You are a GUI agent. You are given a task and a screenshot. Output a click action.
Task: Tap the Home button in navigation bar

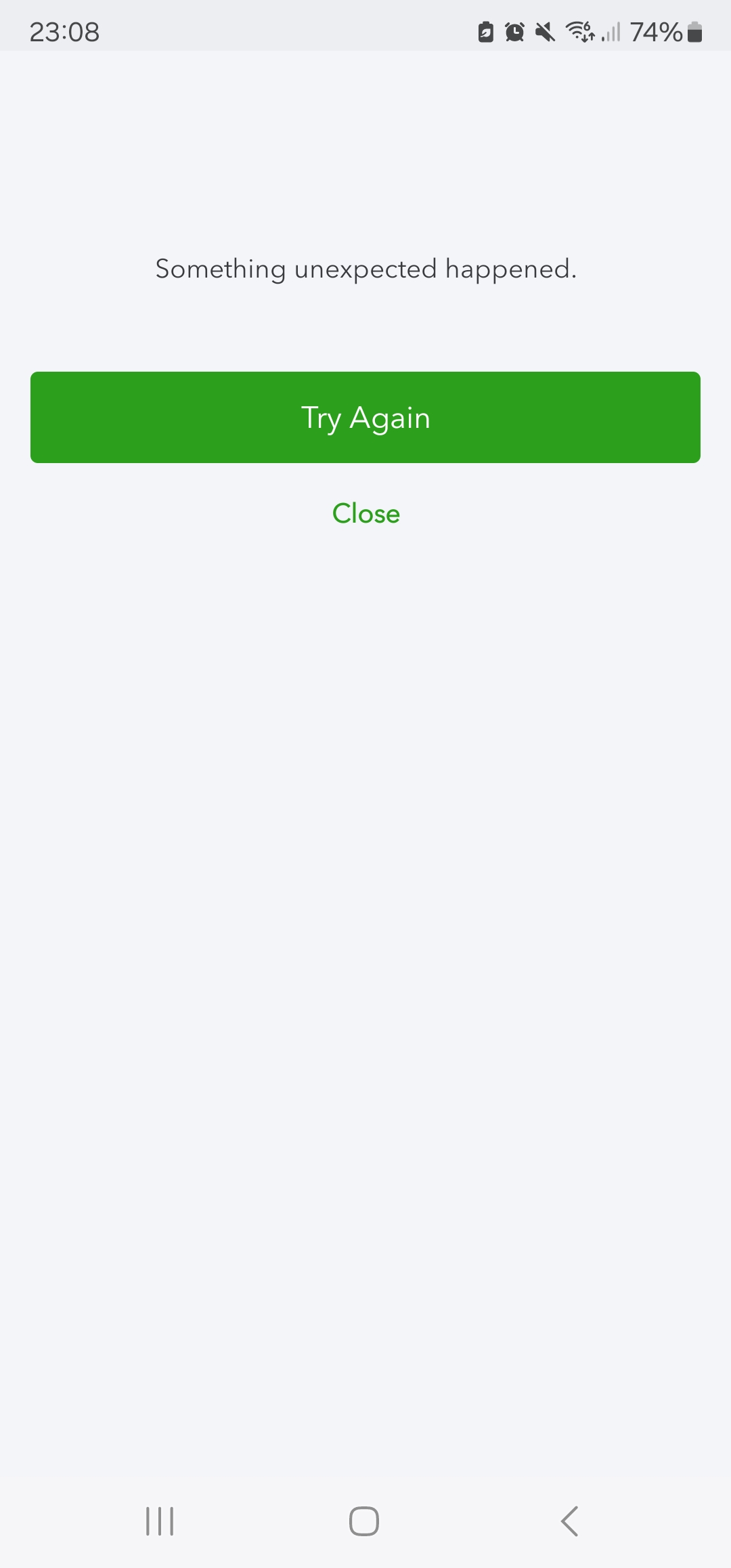click(x=365, y=1519)
